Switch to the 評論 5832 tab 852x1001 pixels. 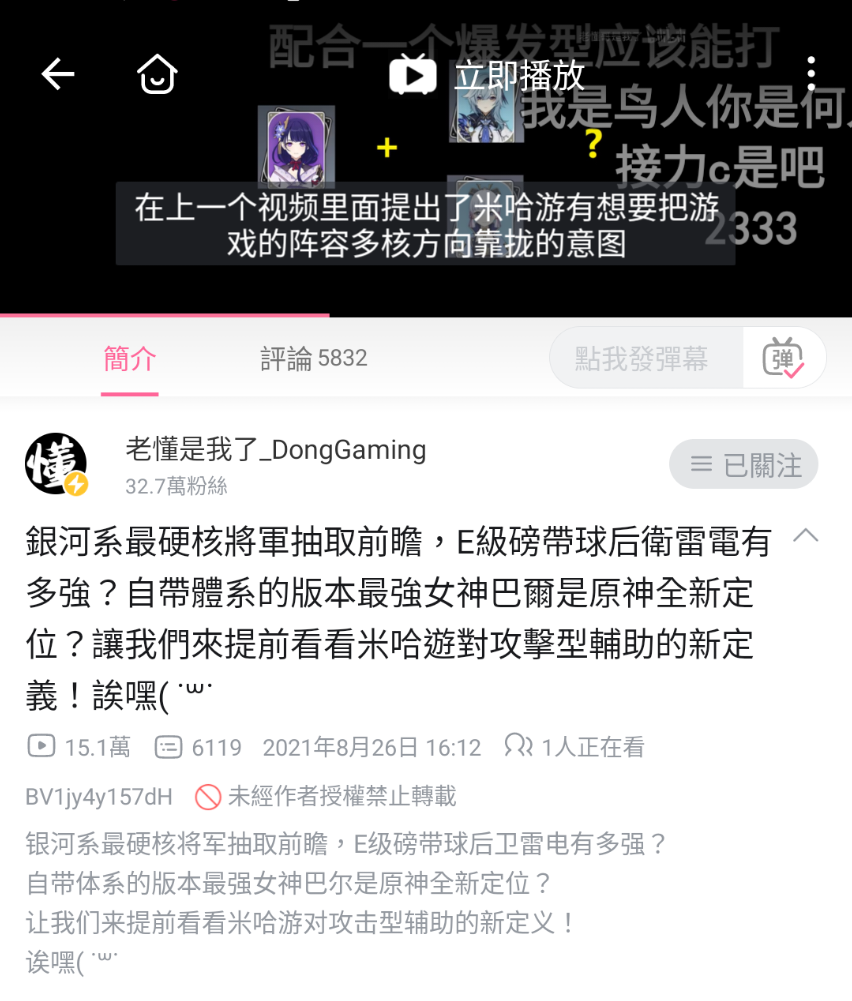click(x=314, y=358)
